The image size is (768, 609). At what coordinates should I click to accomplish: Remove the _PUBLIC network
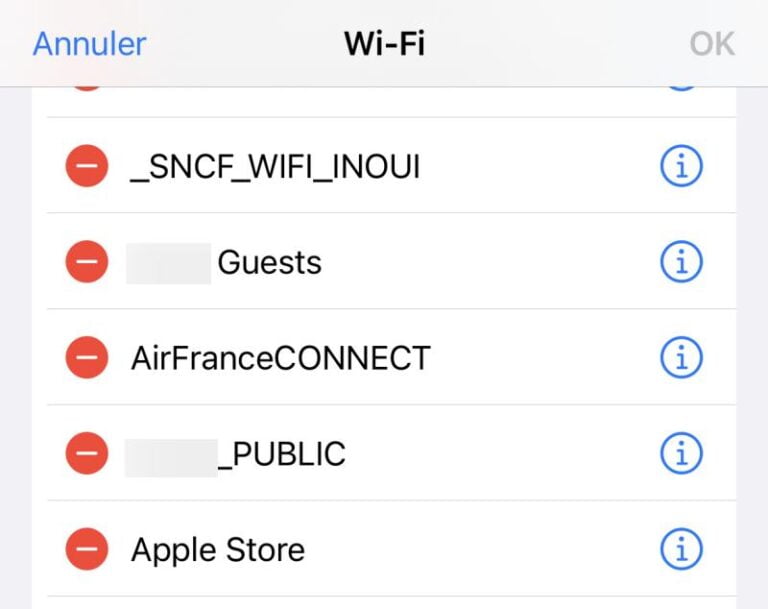pyautogui.click(x=87, y=453)
